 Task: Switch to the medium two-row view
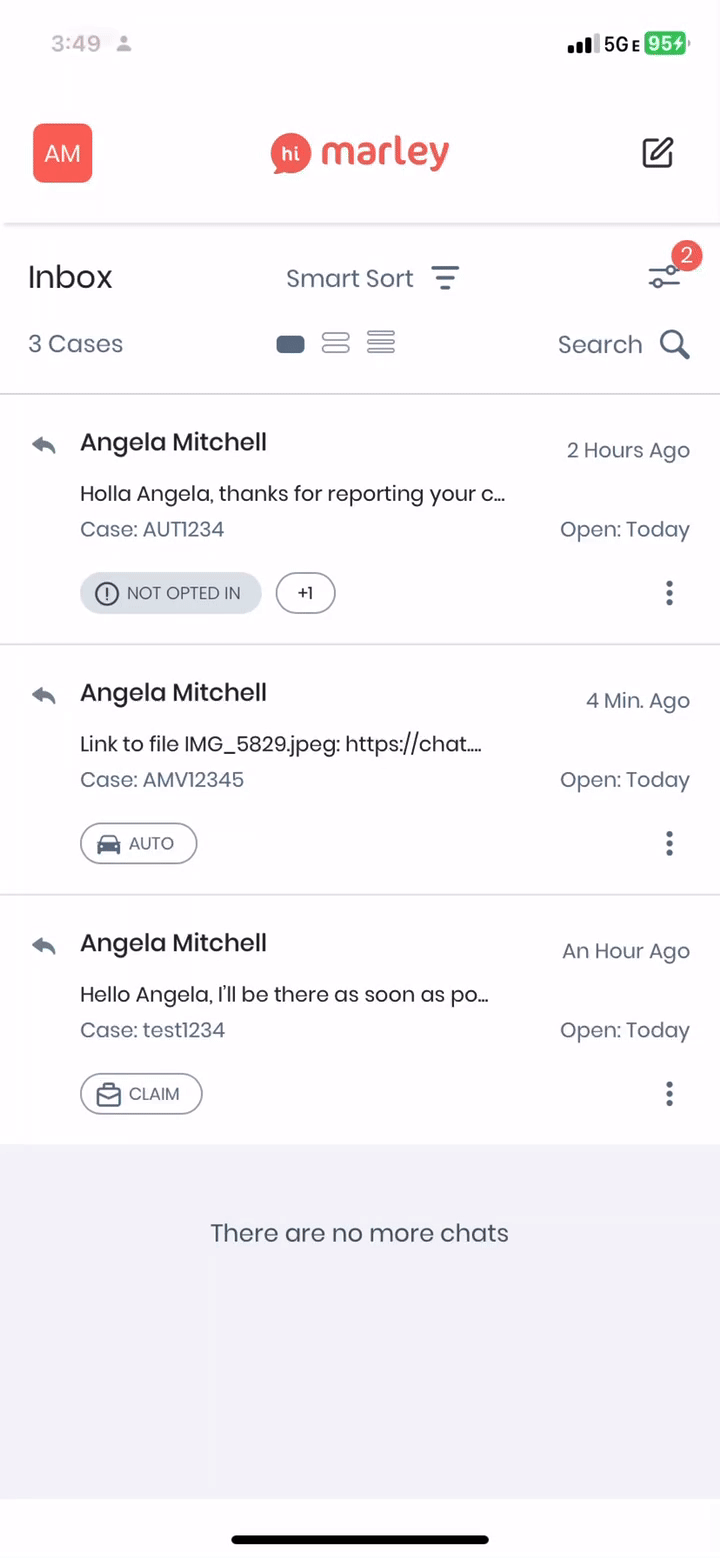click(336, 343)
